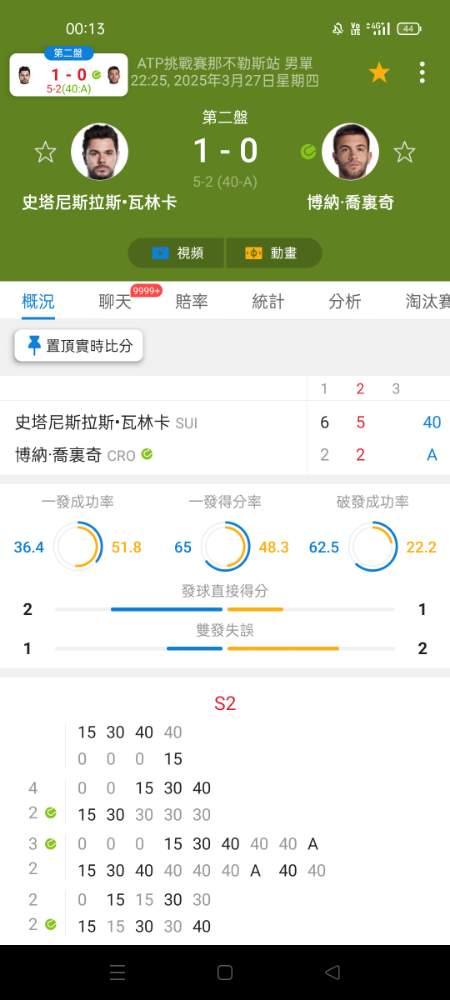
Task: Switch to the 統計 tab
Action: (268, 302)
